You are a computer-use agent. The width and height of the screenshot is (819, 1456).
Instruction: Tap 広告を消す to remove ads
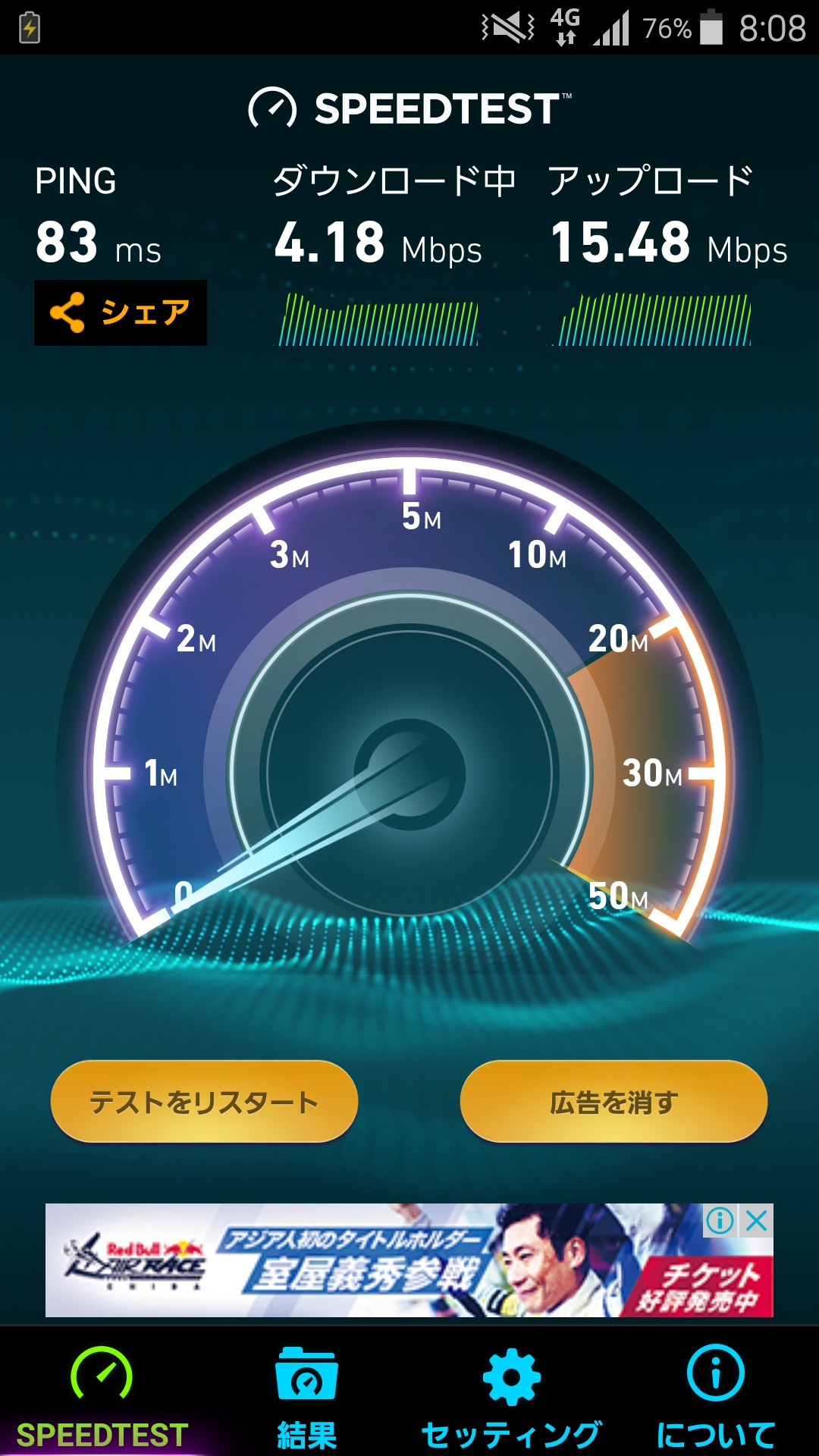coord(613,1101)
